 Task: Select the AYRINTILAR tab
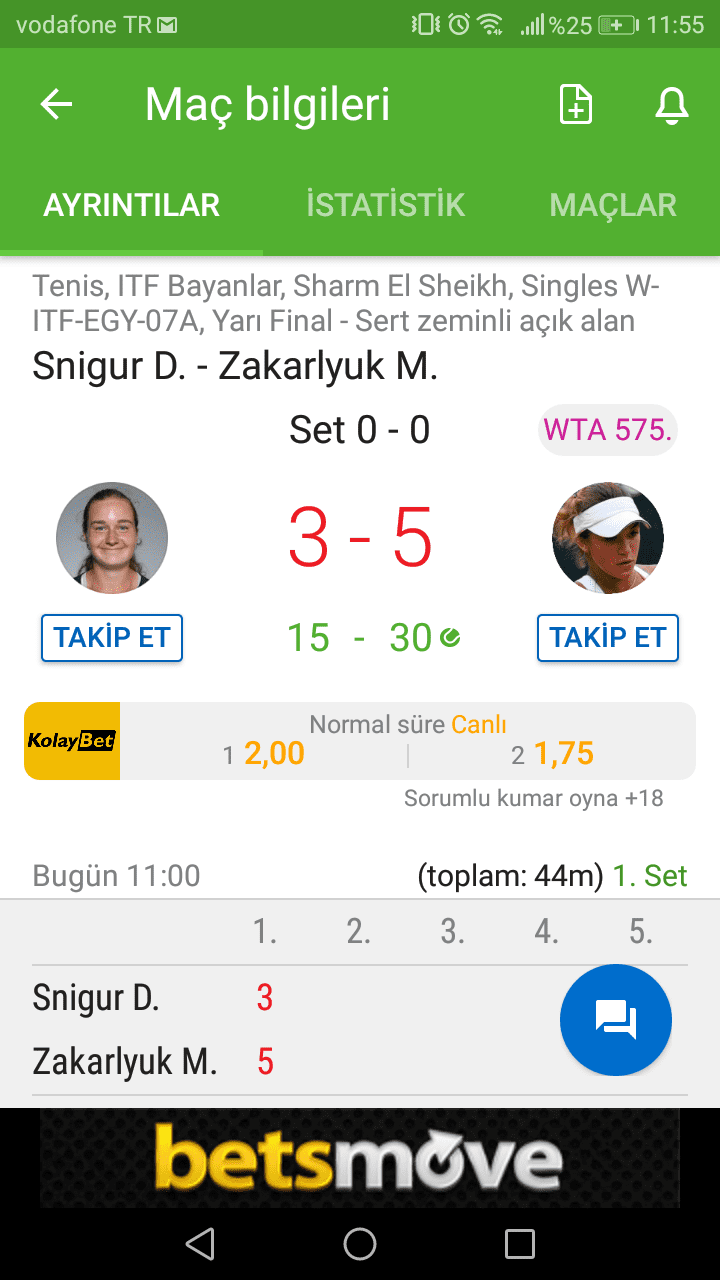(131, 205)
